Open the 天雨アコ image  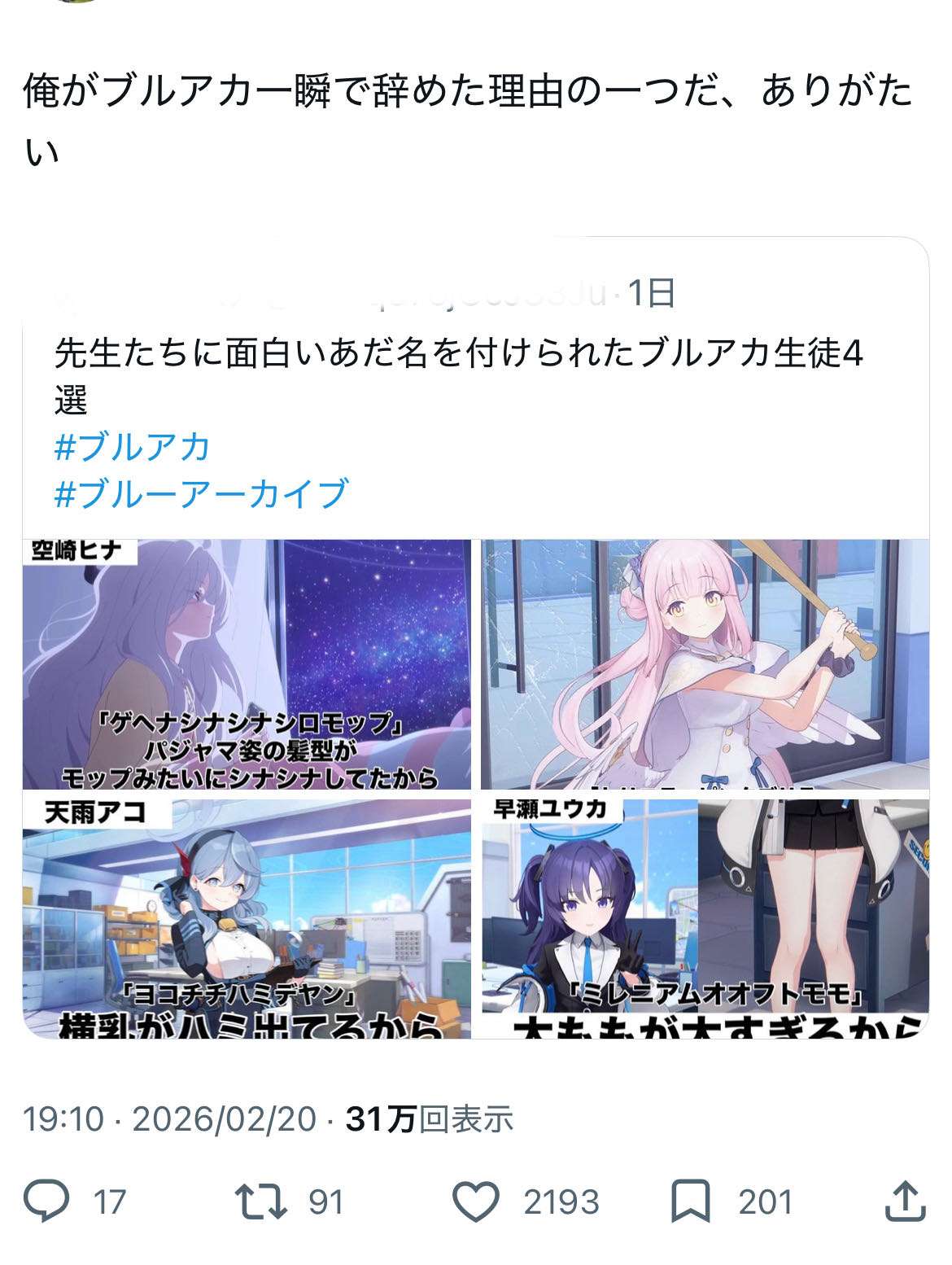tap(247, 917)
